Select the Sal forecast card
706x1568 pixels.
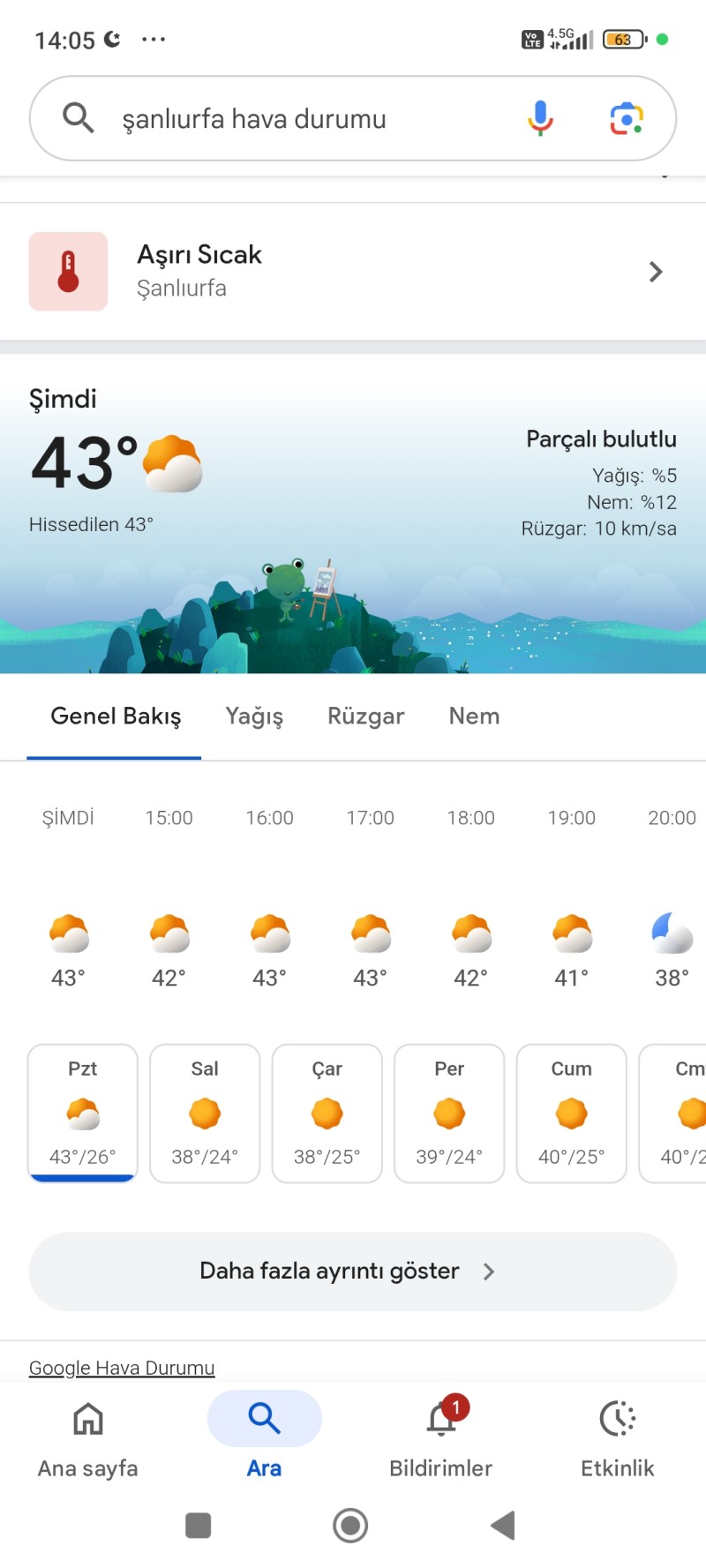coord(205,1113)
